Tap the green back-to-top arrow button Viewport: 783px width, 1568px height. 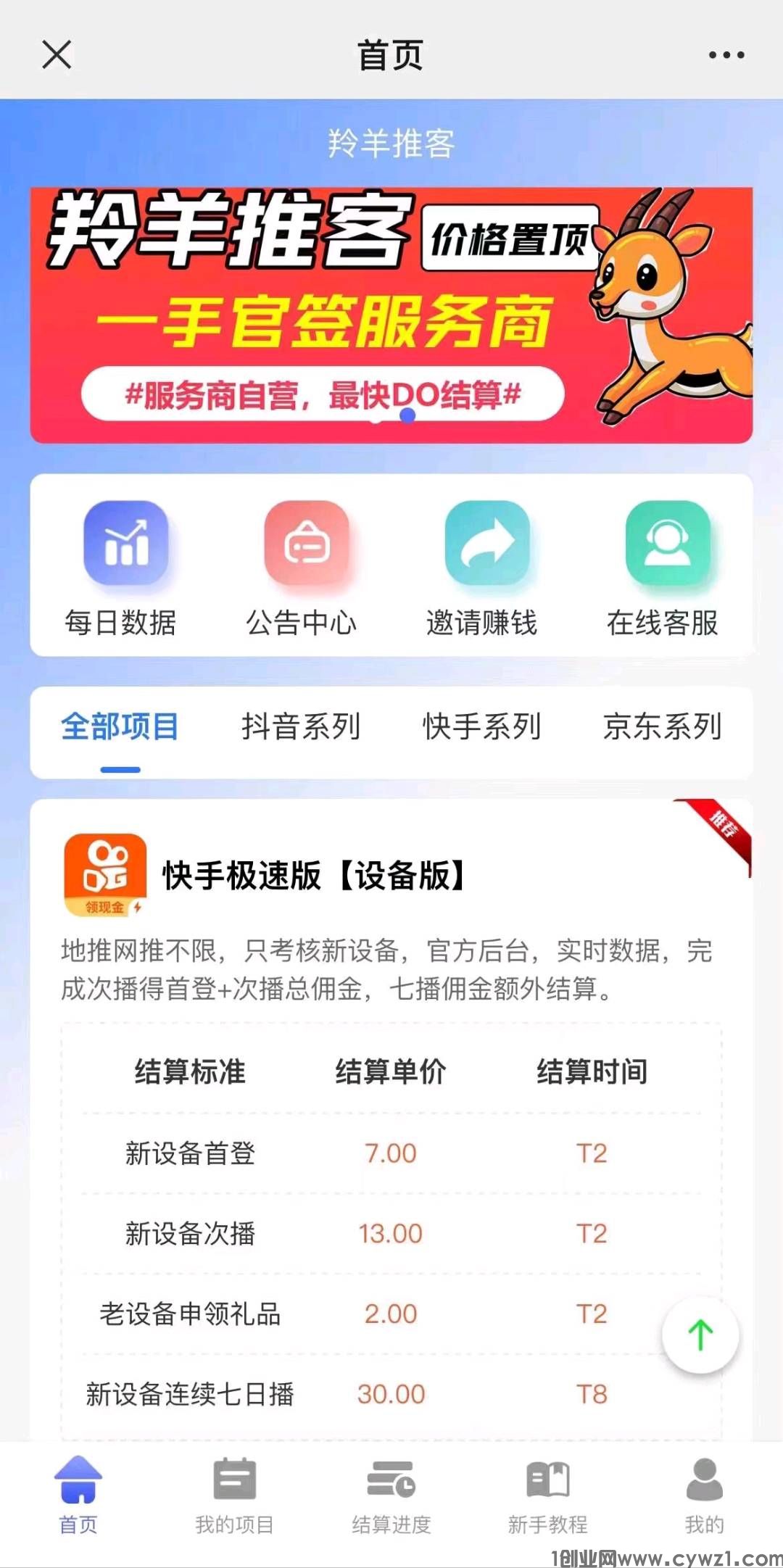[700, 1335]
